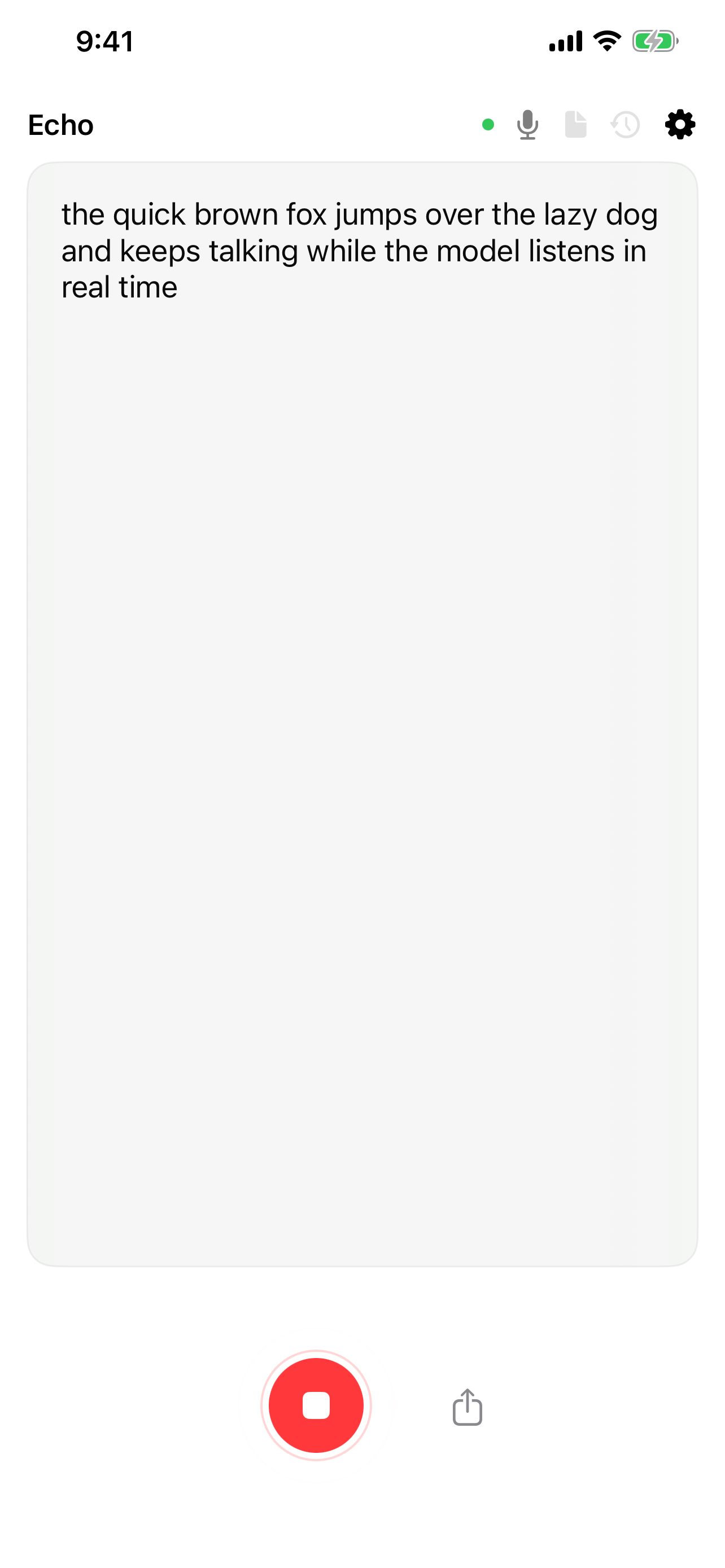Tap the transcript text area
Viewport: 725px width, 1568px height.
point(362,714)
